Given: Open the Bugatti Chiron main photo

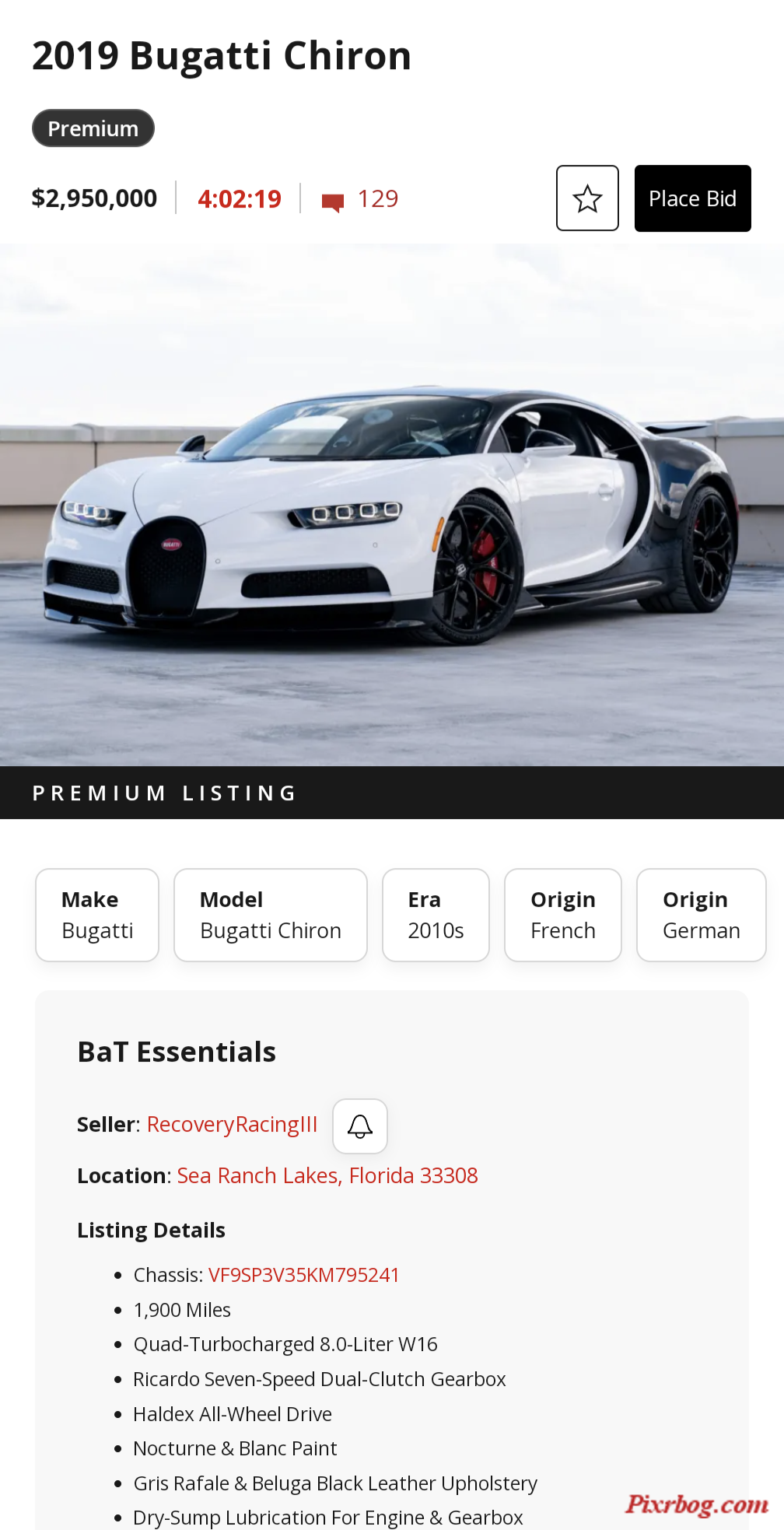Looking at the screenshot, I should (x=392, y=504).
